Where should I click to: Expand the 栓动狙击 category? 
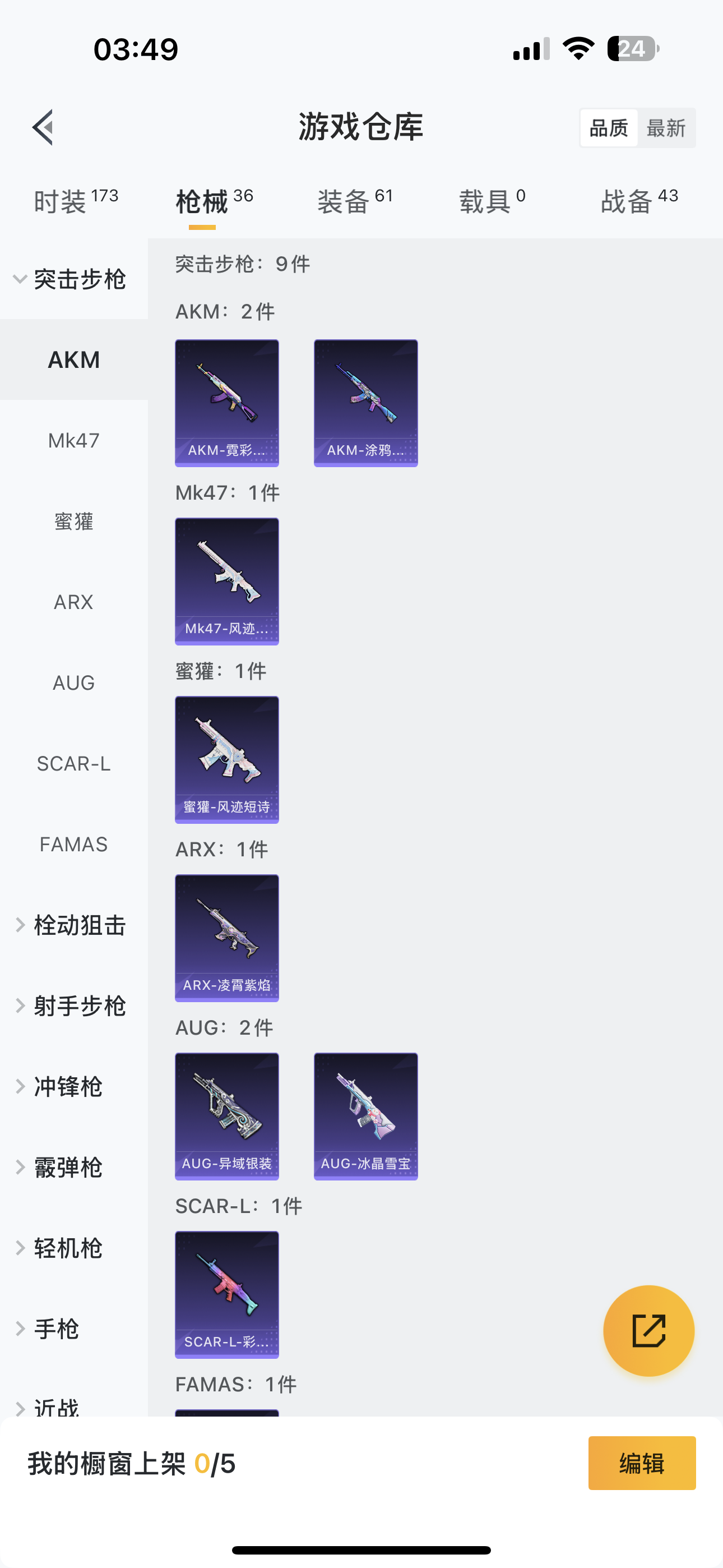pos(71,925)
